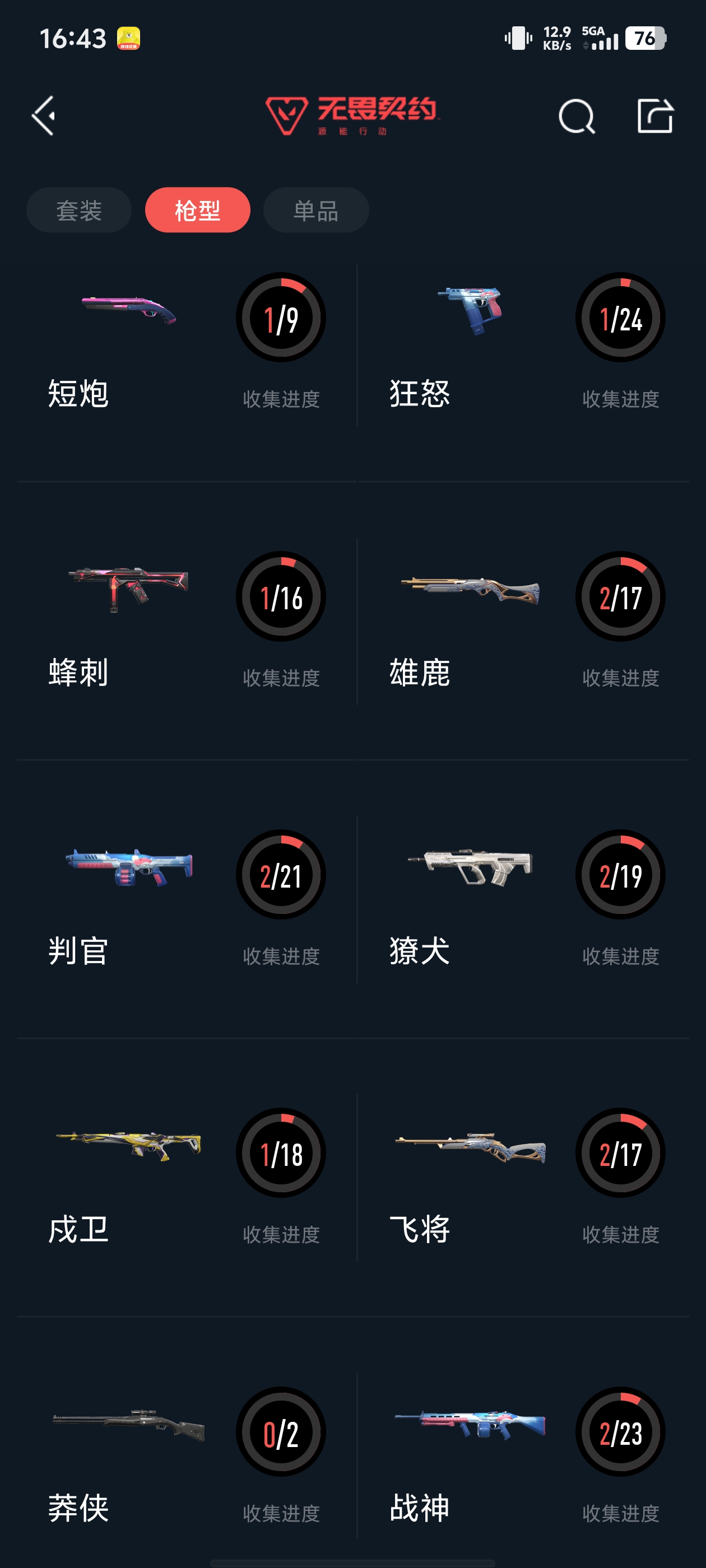Tap the 2/21 progress circle for 判官
706x1568 pixels.
(x=281, y=875)
